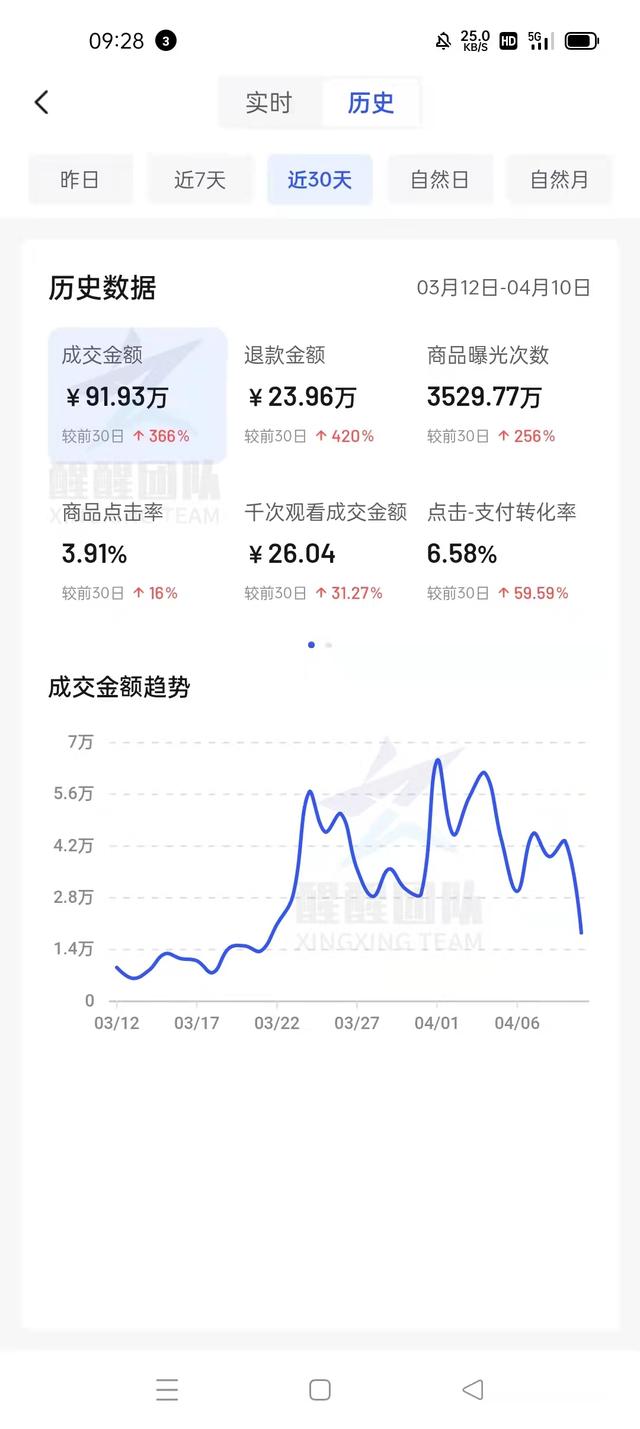Tap the 近30天 range chip
The height and width of the screenshot is (1429, 640).
coord(320,180)
